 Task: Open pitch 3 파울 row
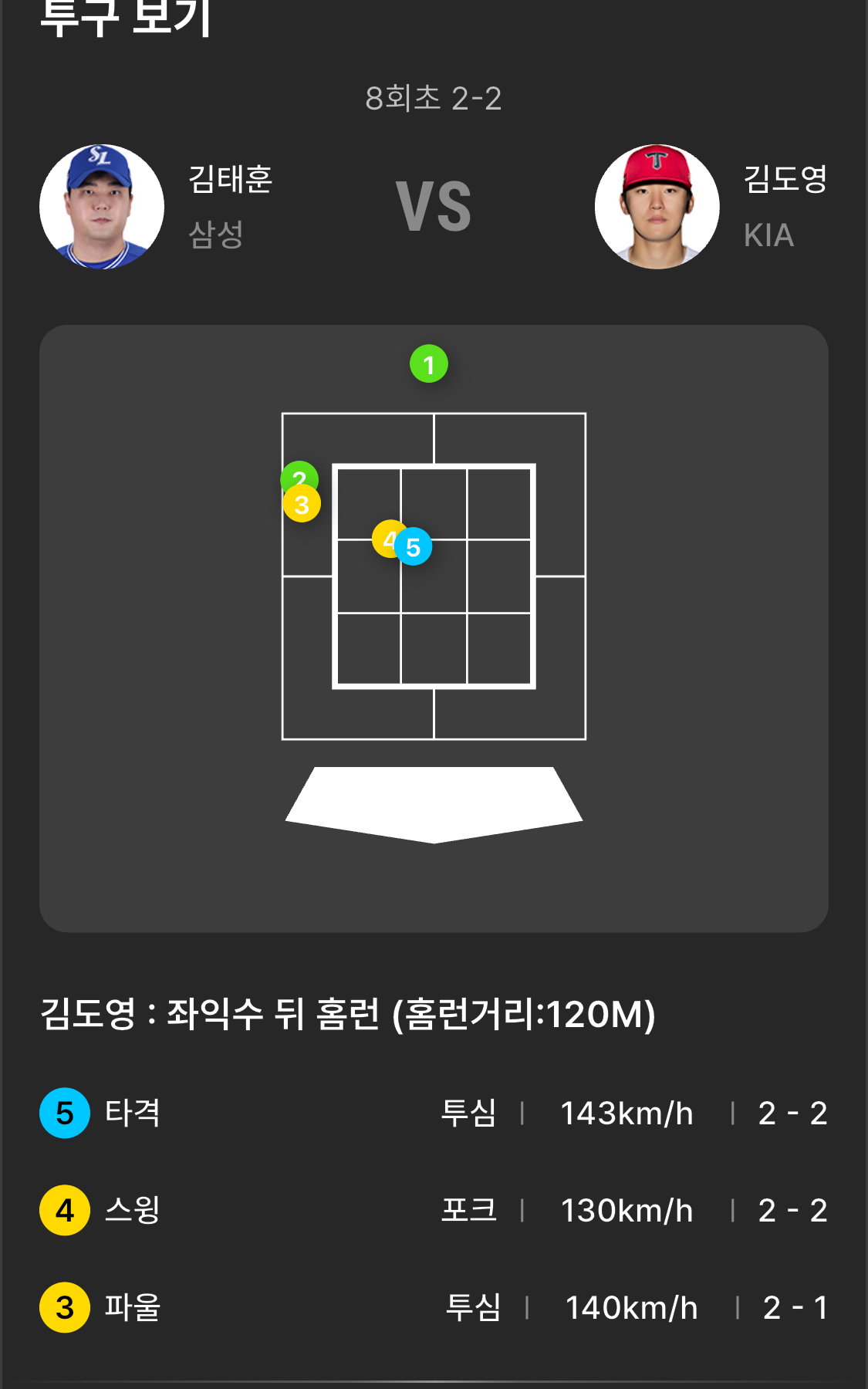[434, 1307]
